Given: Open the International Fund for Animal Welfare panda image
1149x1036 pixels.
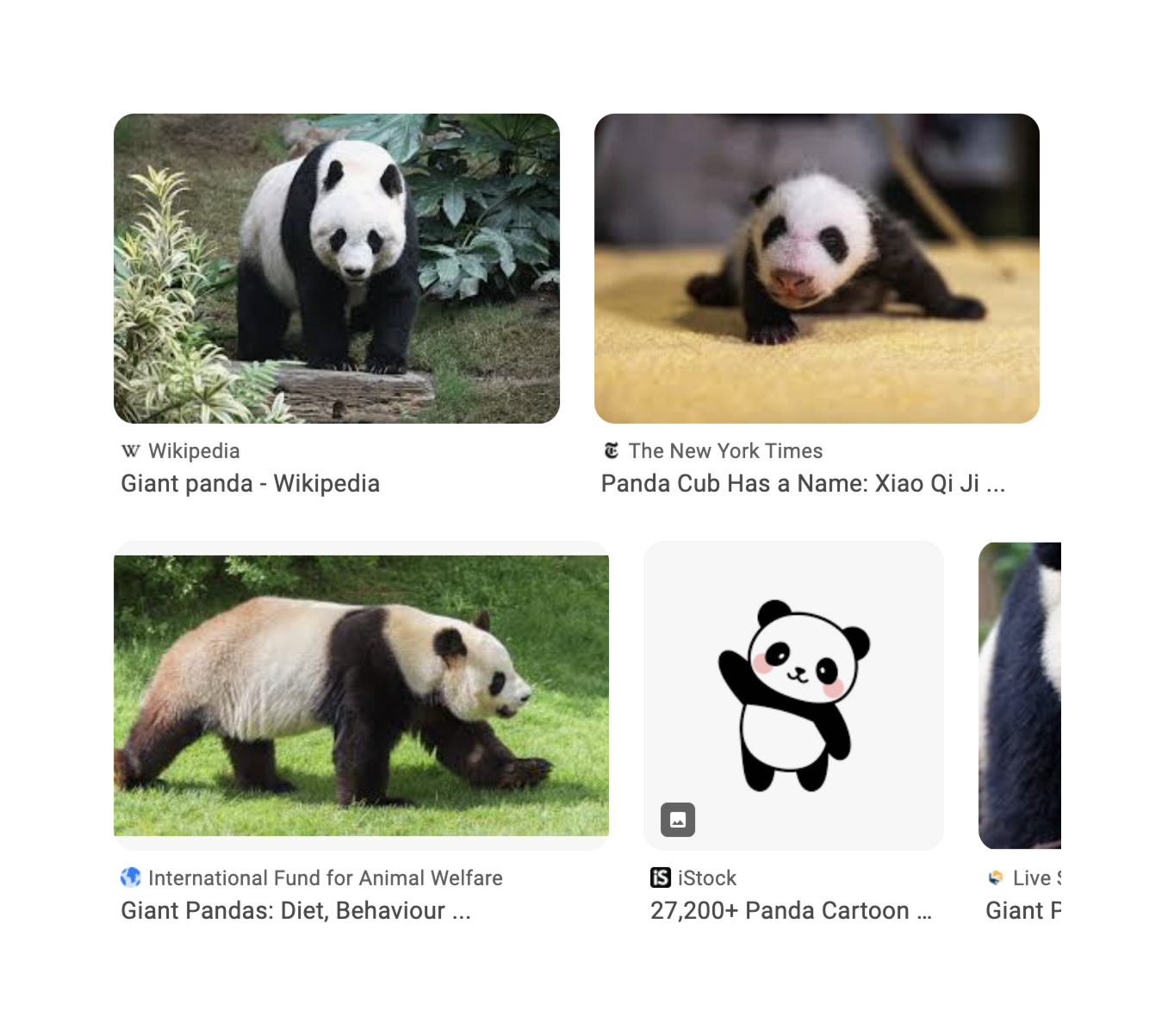Looking at the screenshot, I should pos(361,695).
